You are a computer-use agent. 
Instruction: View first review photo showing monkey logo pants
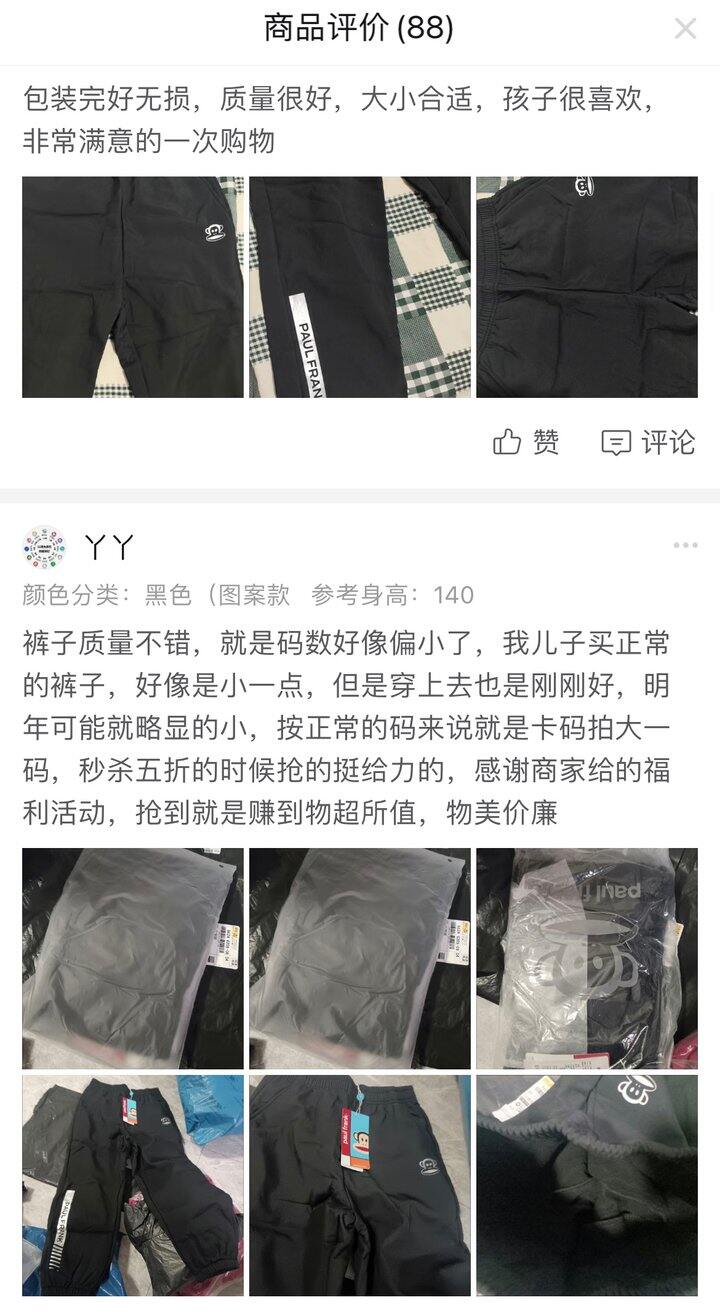tap(133, 287)
